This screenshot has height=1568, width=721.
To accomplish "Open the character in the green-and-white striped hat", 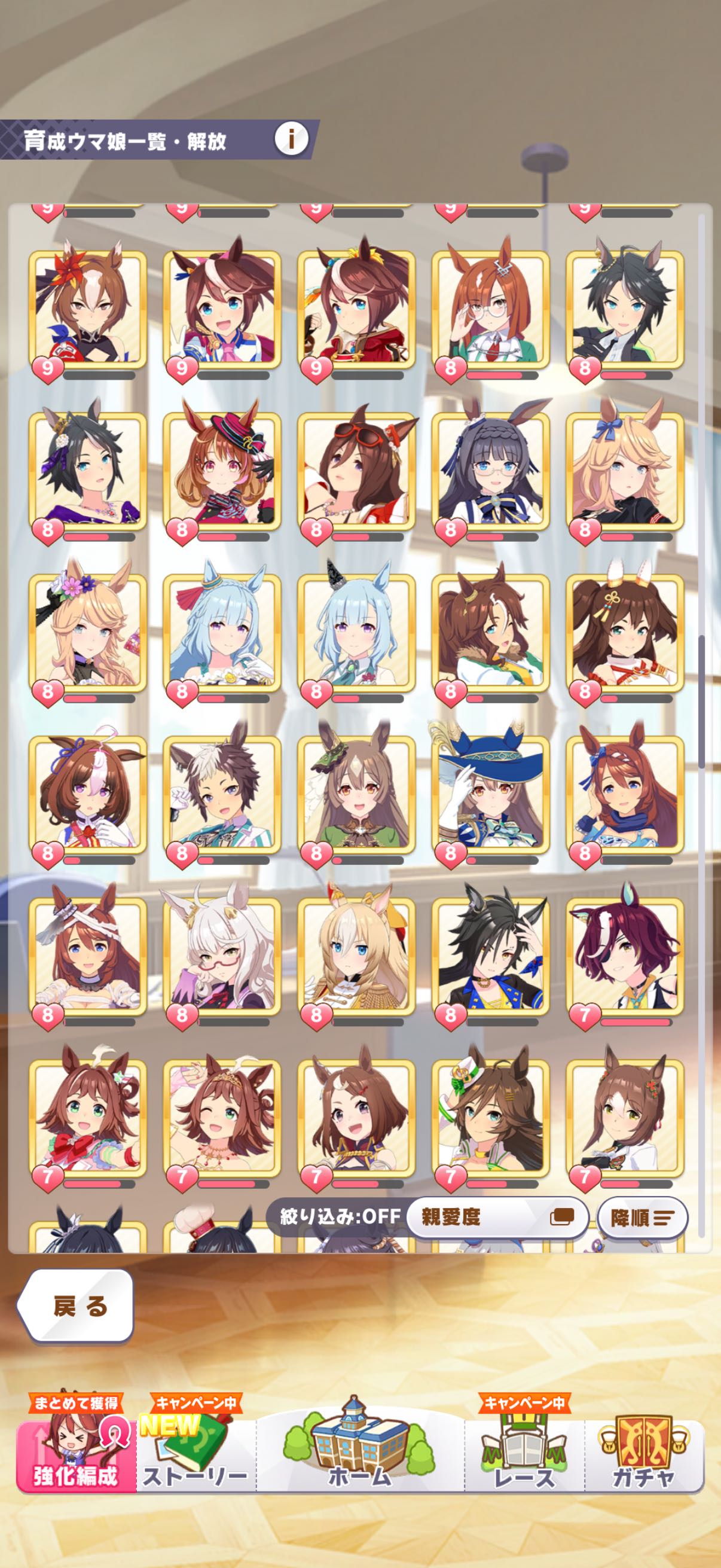I will [490, 1116].
